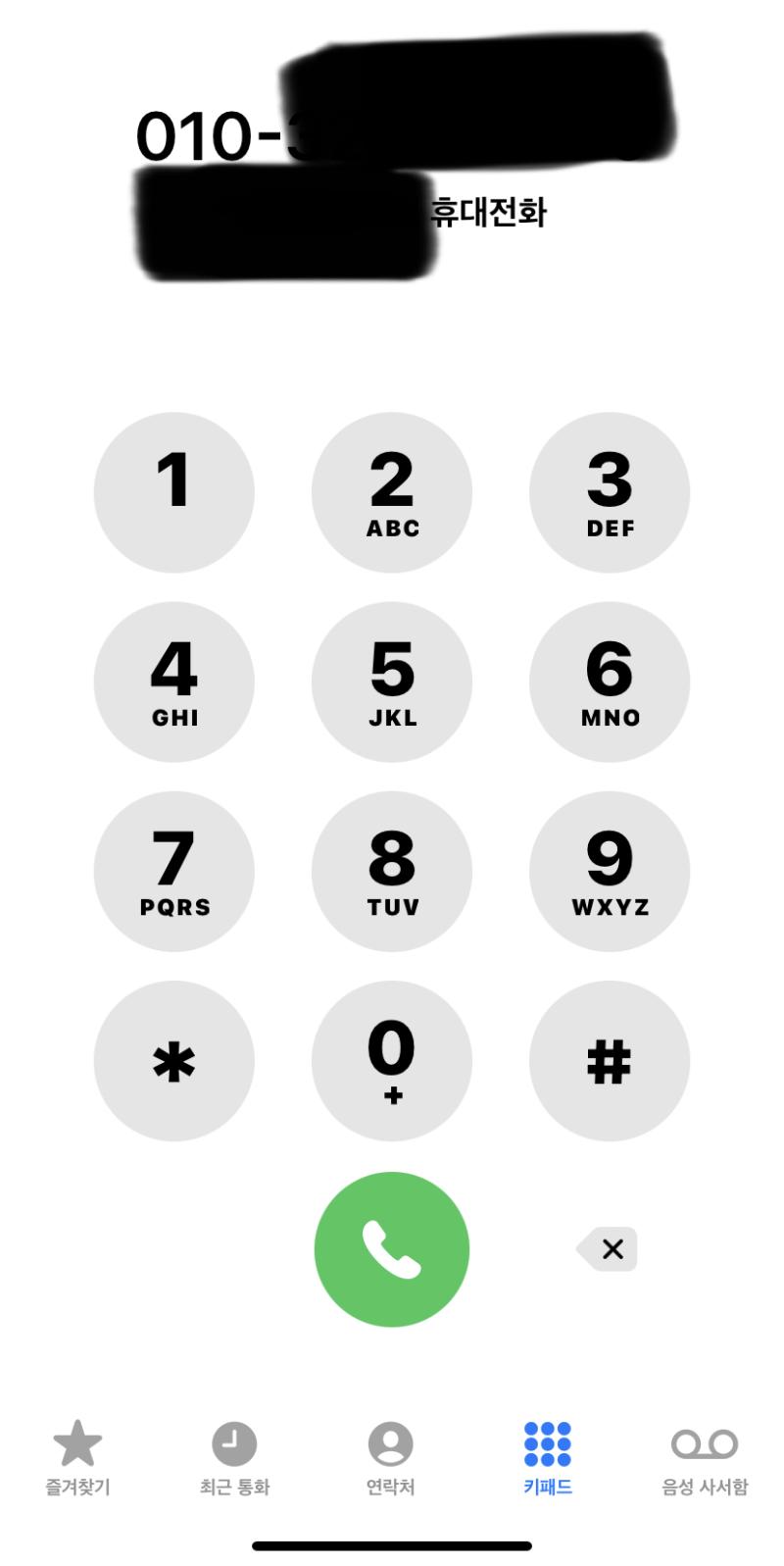Enter the 5 JKL key
This screenshot has height=1566, width=784.
(392, 682)
